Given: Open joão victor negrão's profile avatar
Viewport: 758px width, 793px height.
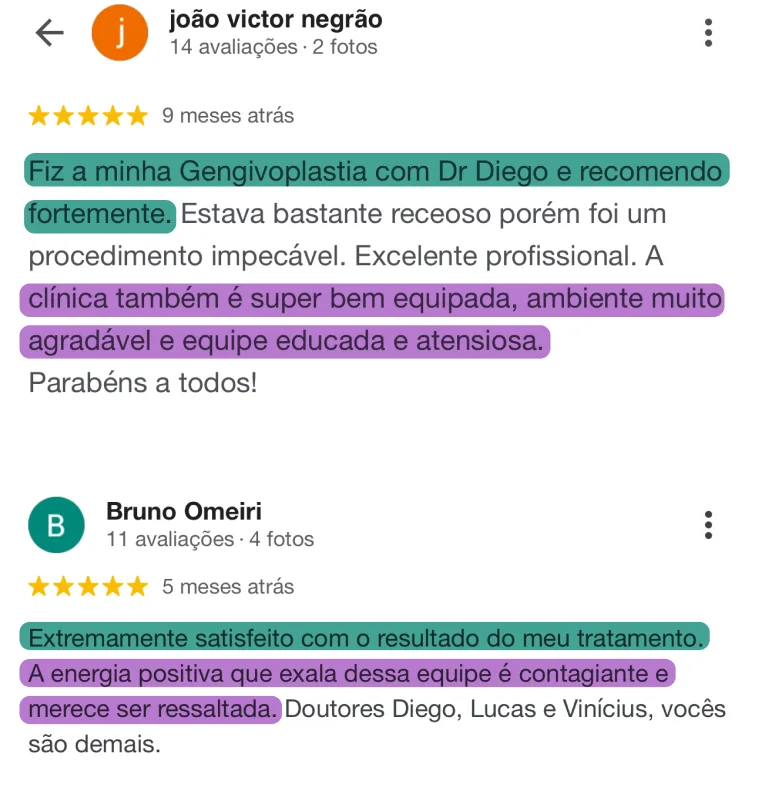Looking at the screenshot, I should (120, 33).
